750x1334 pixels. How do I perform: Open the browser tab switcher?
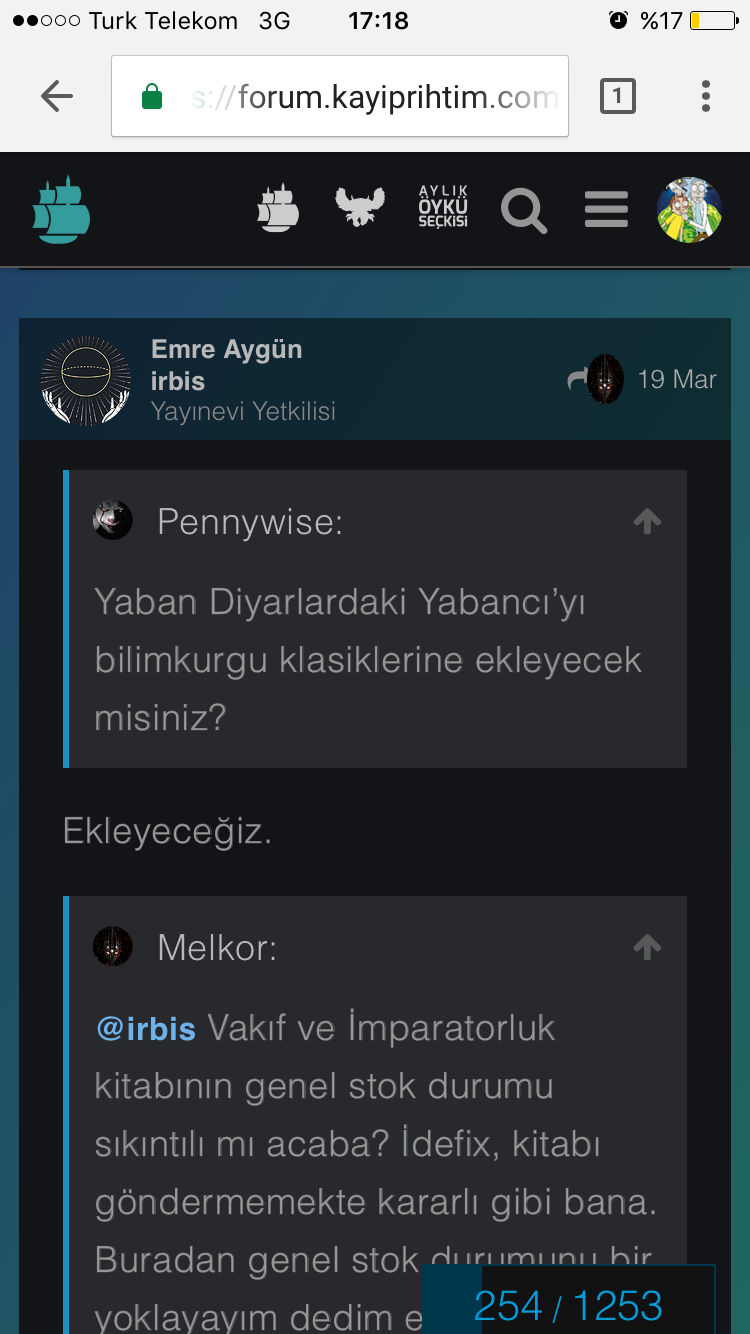click(617, 96)
